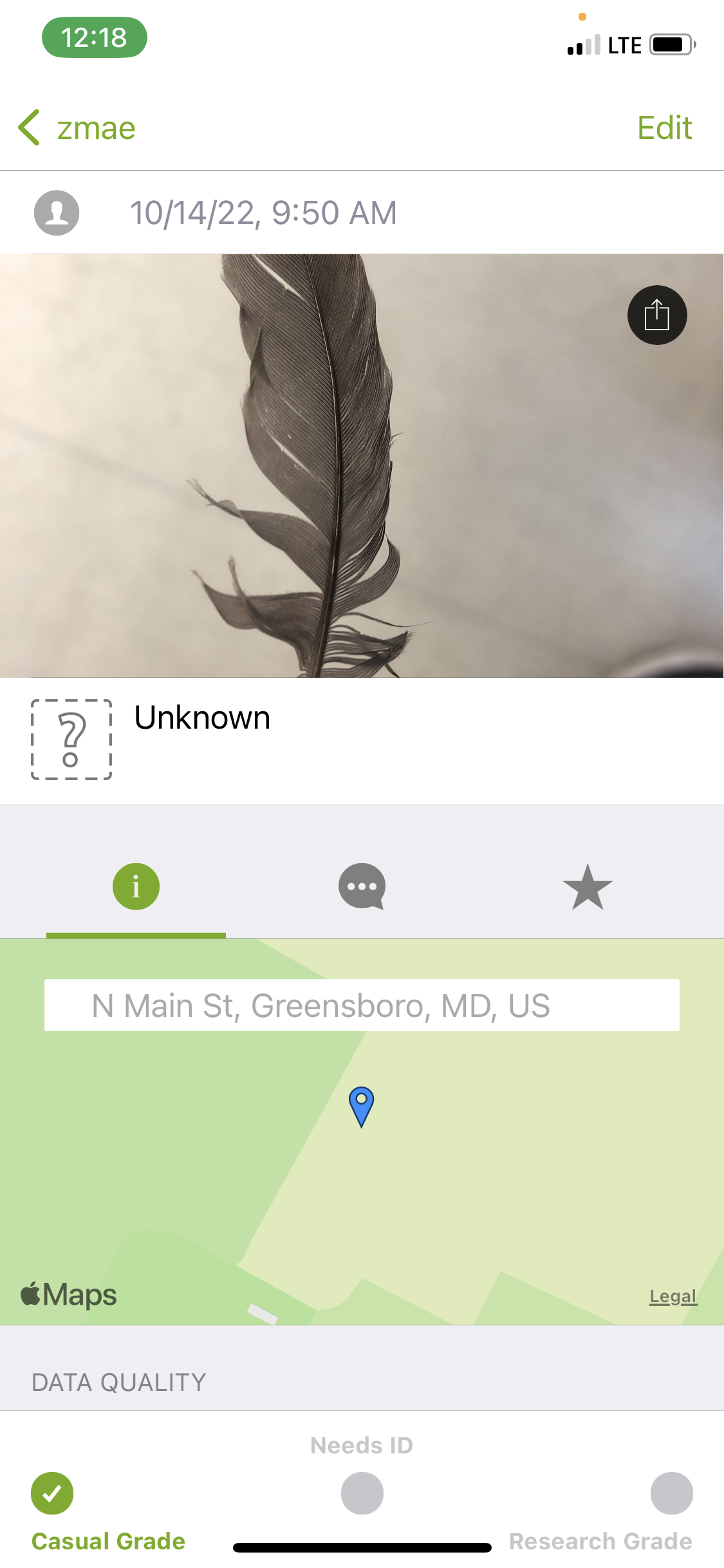Go back to zmae
The image size is (724, 1568).
pos(77,127)
